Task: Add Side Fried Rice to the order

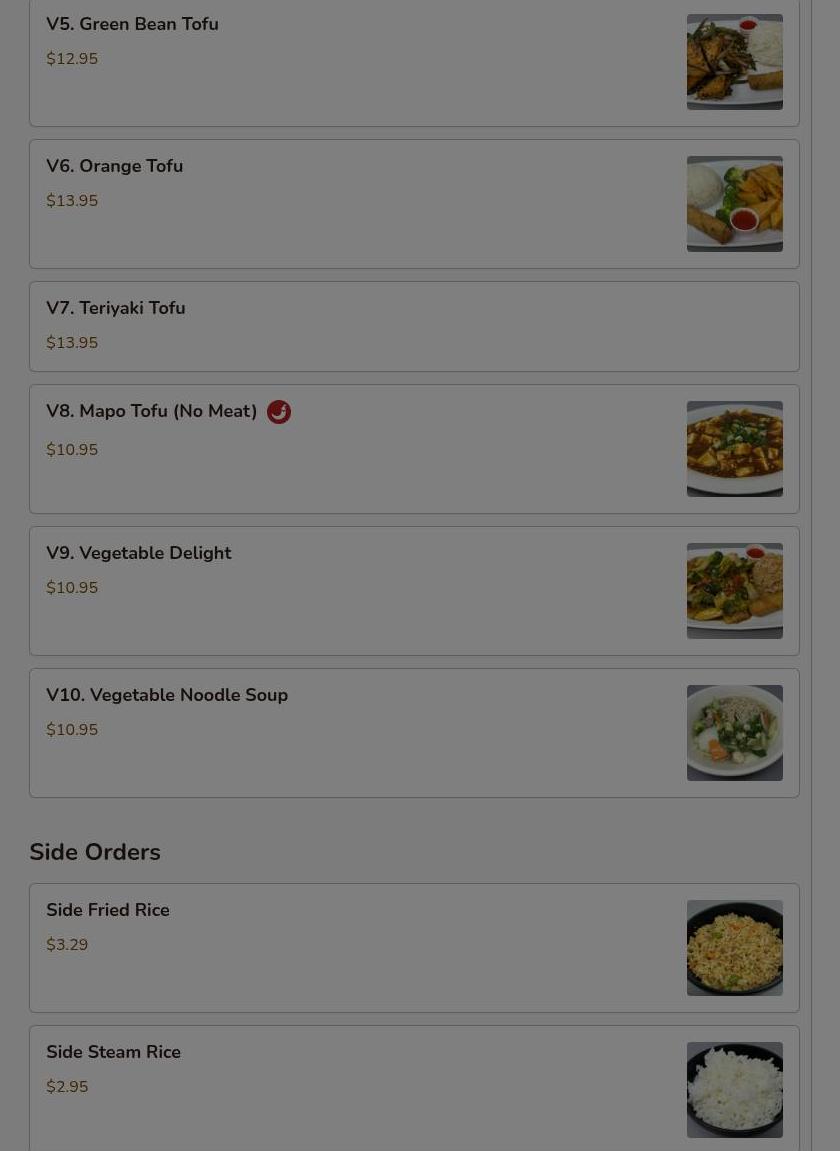Action: click(414, 948)
